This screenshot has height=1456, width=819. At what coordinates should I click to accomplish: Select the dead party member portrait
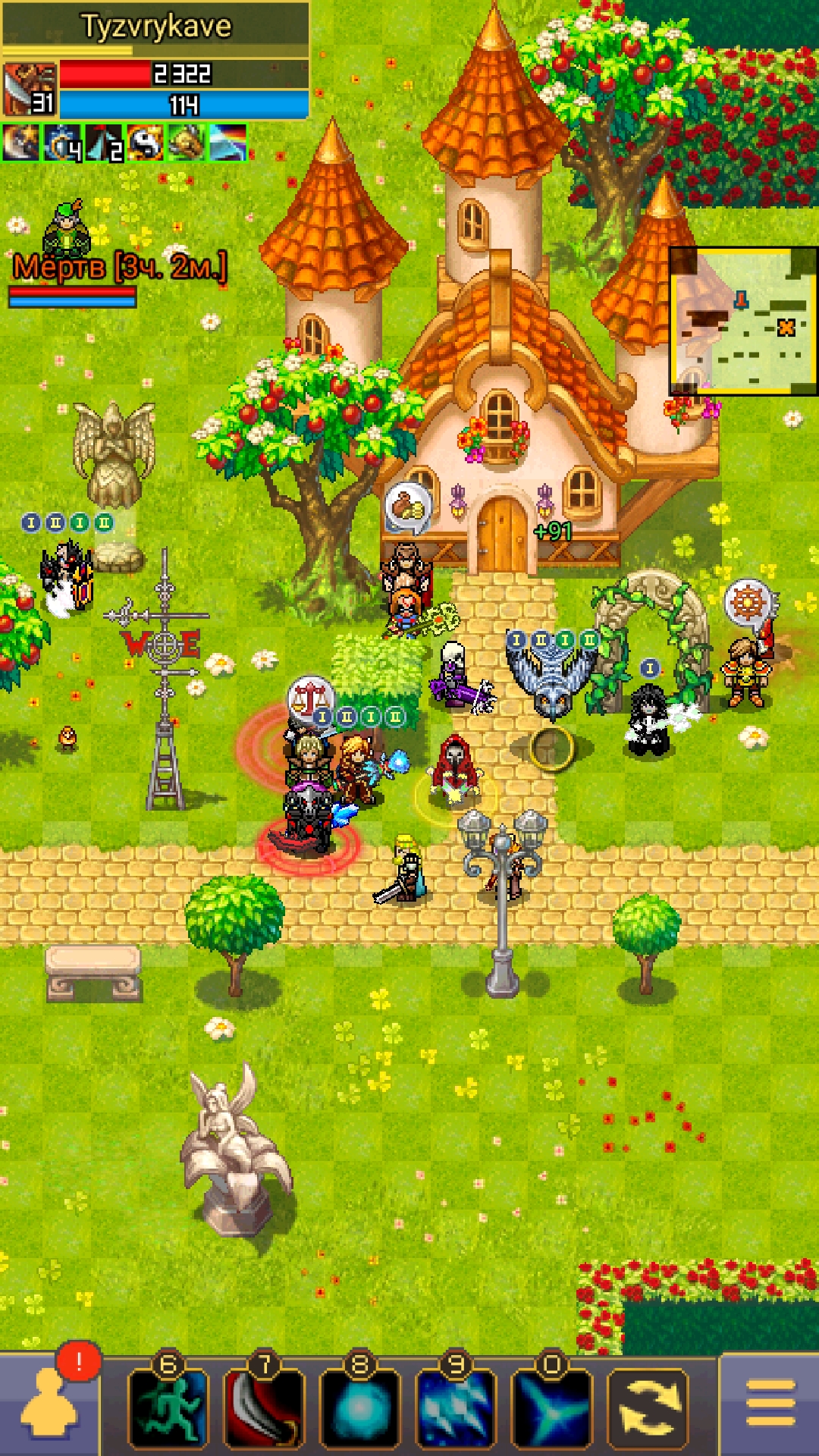pyautogui.click(x=68, y=229)
